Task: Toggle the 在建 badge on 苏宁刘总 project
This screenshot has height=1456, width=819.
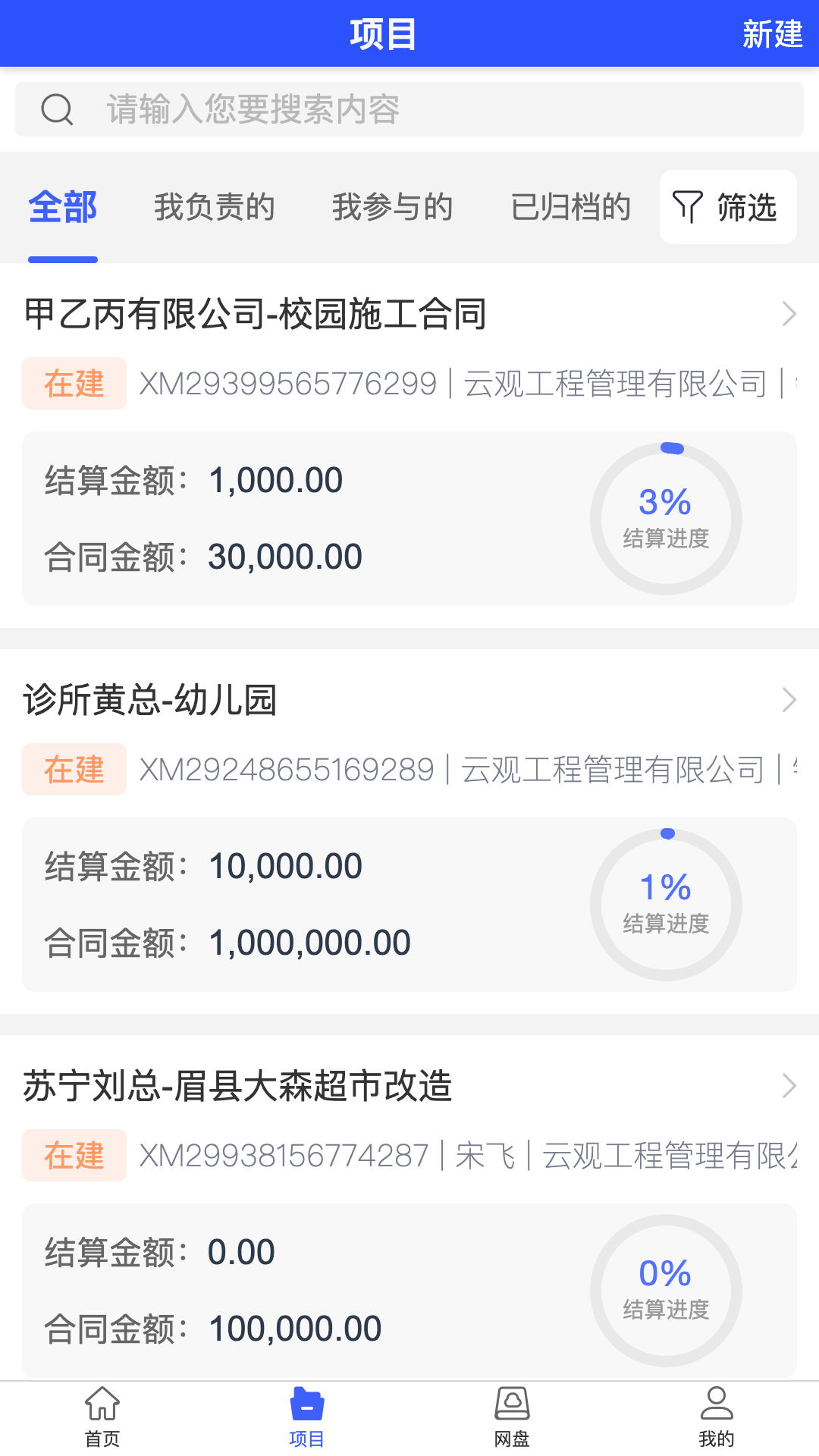Action: pos(74,1156)
